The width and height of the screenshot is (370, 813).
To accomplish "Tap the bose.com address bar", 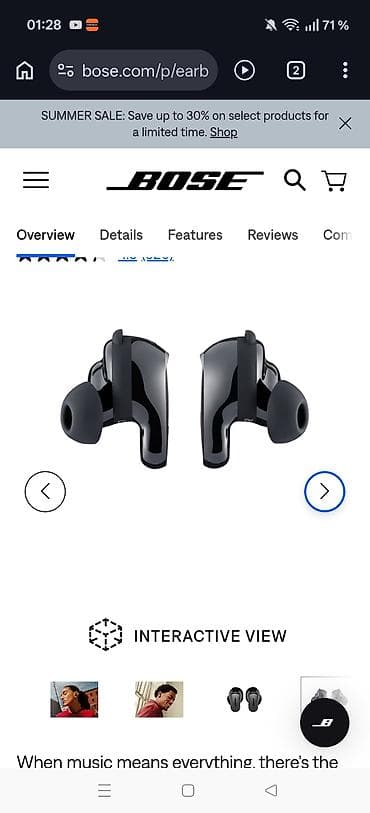I will (x=134, y=70).
